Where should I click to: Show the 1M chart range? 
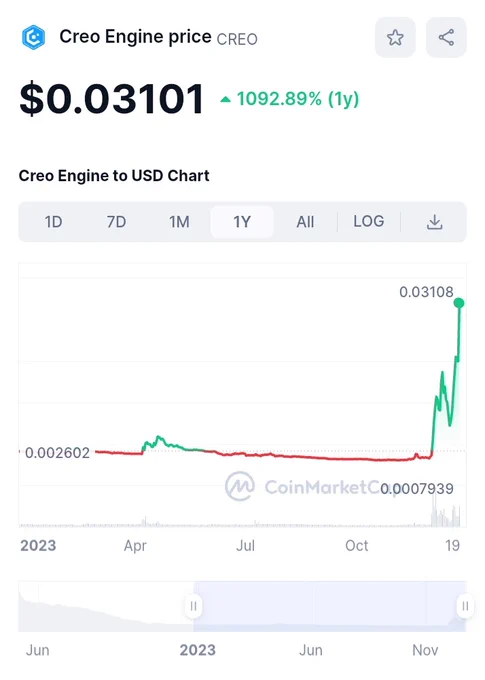[179, 222]
